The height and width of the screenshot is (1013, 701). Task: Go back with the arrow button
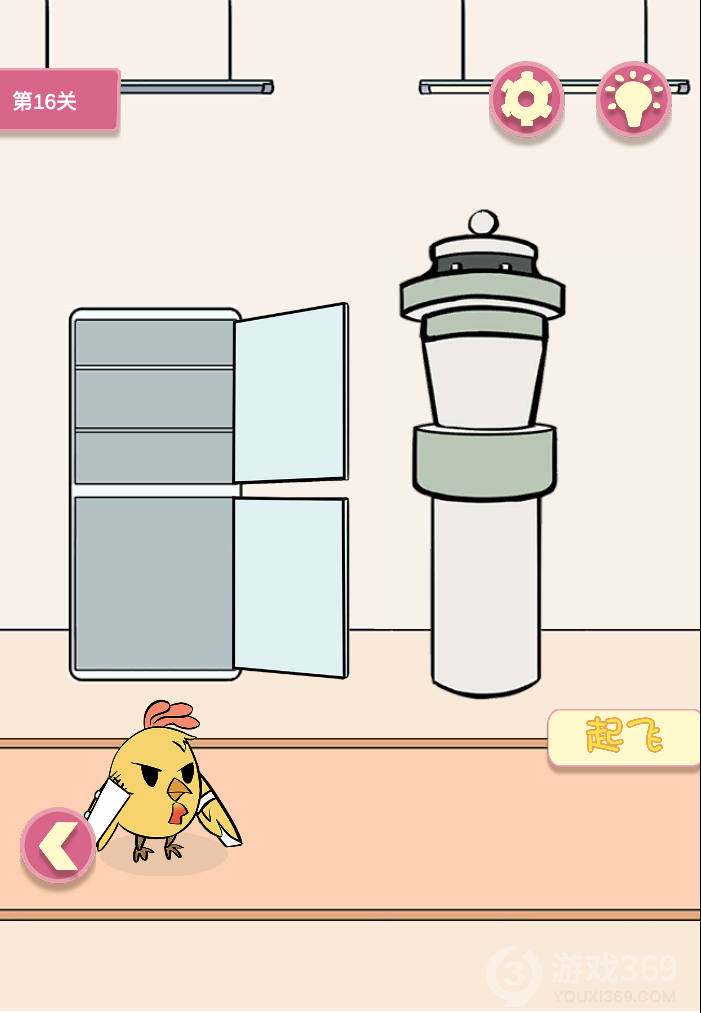[58, 845]
